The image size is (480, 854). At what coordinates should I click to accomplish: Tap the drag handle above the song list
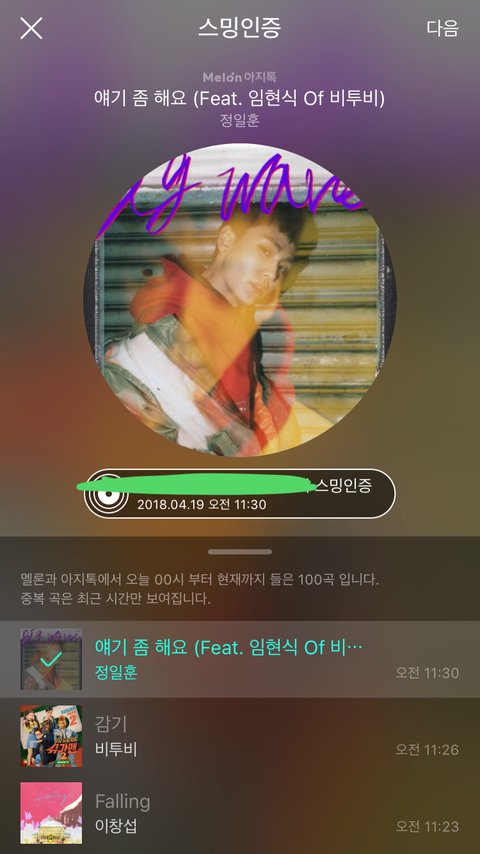point(240,552)
